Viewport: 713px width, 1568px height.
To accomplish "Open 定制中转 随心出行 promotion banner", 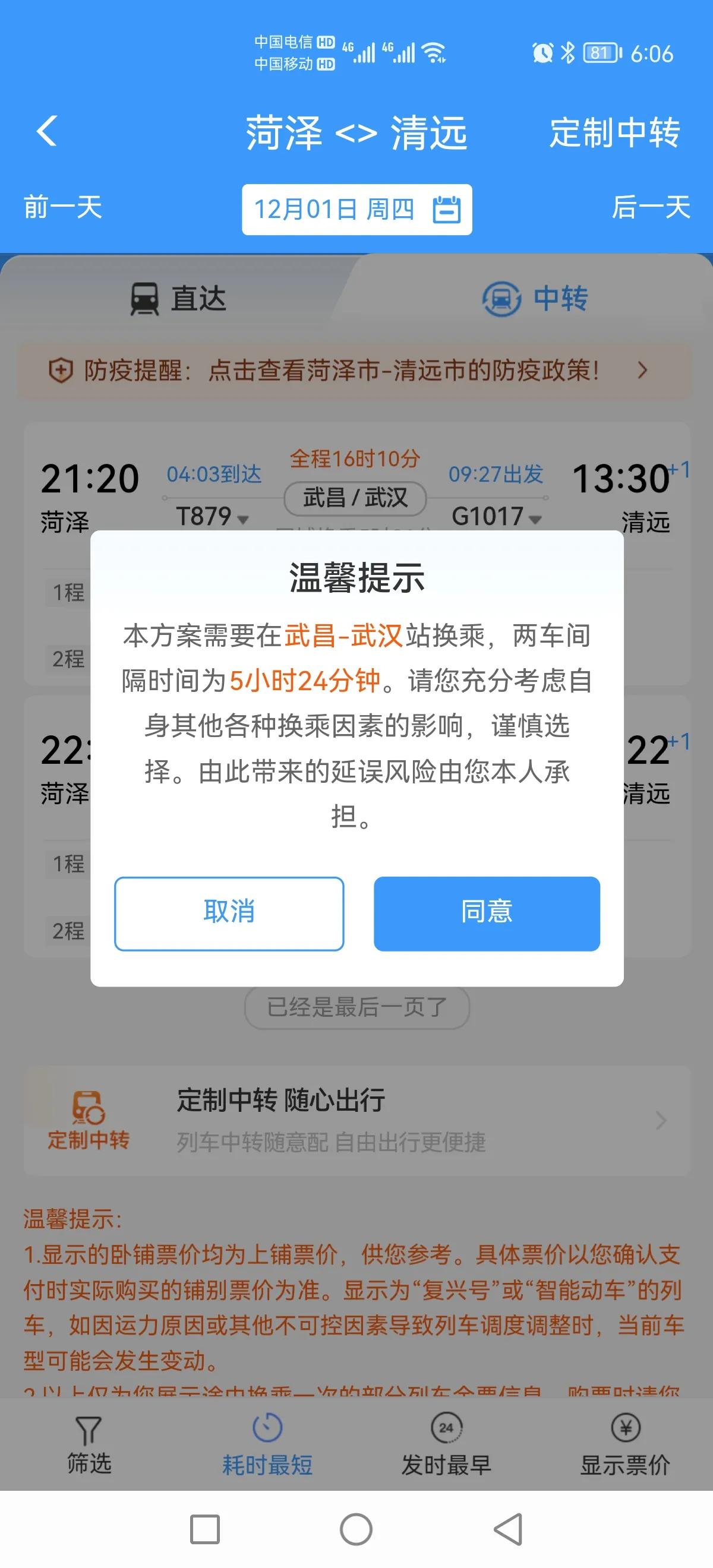I will pos(356,1120).
